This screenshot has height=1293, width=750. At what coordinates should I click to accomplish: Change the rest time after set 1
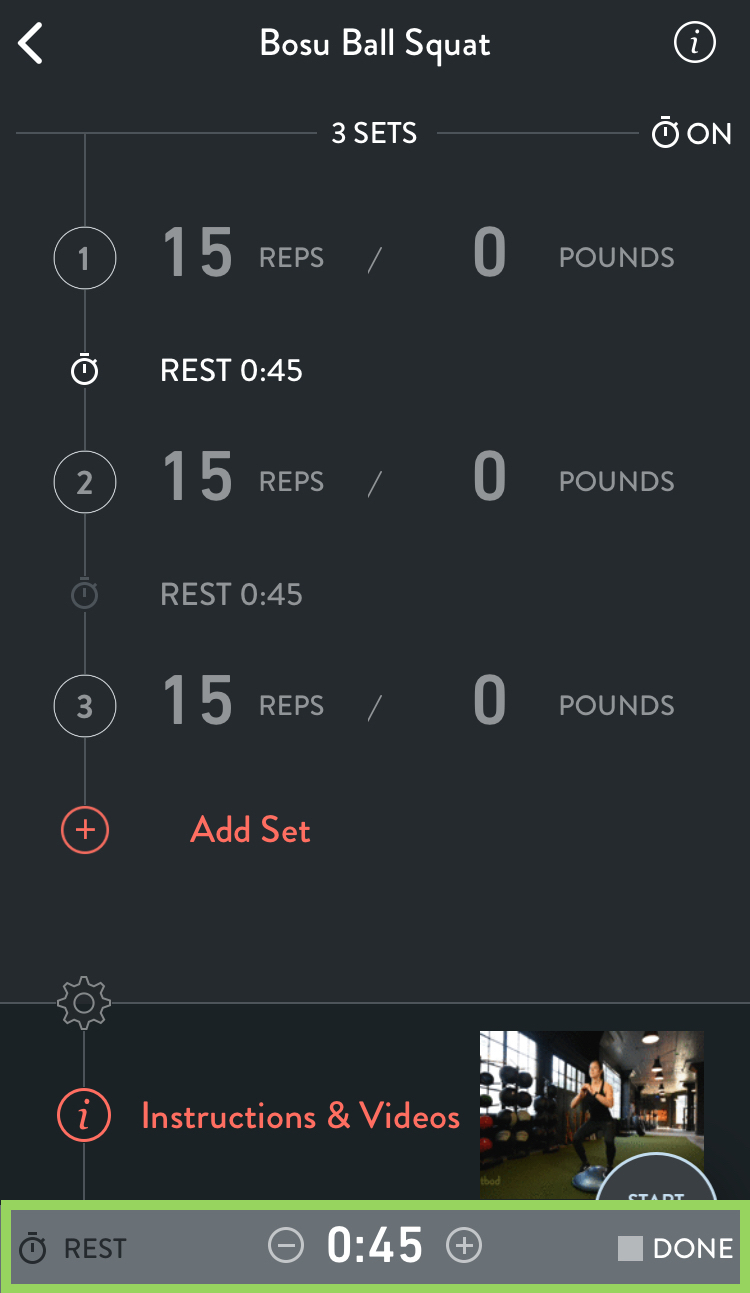(231, 371)
